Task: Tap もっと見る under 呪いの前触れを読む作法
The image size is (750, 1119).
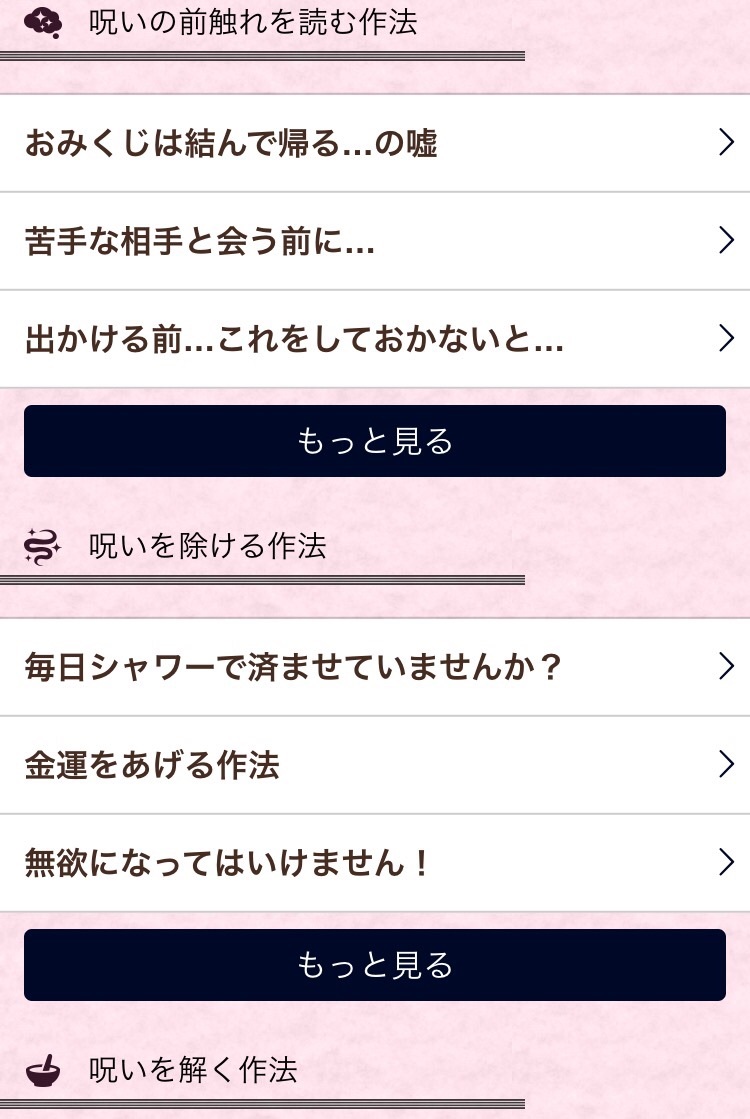Action: (x=374, y=441)
